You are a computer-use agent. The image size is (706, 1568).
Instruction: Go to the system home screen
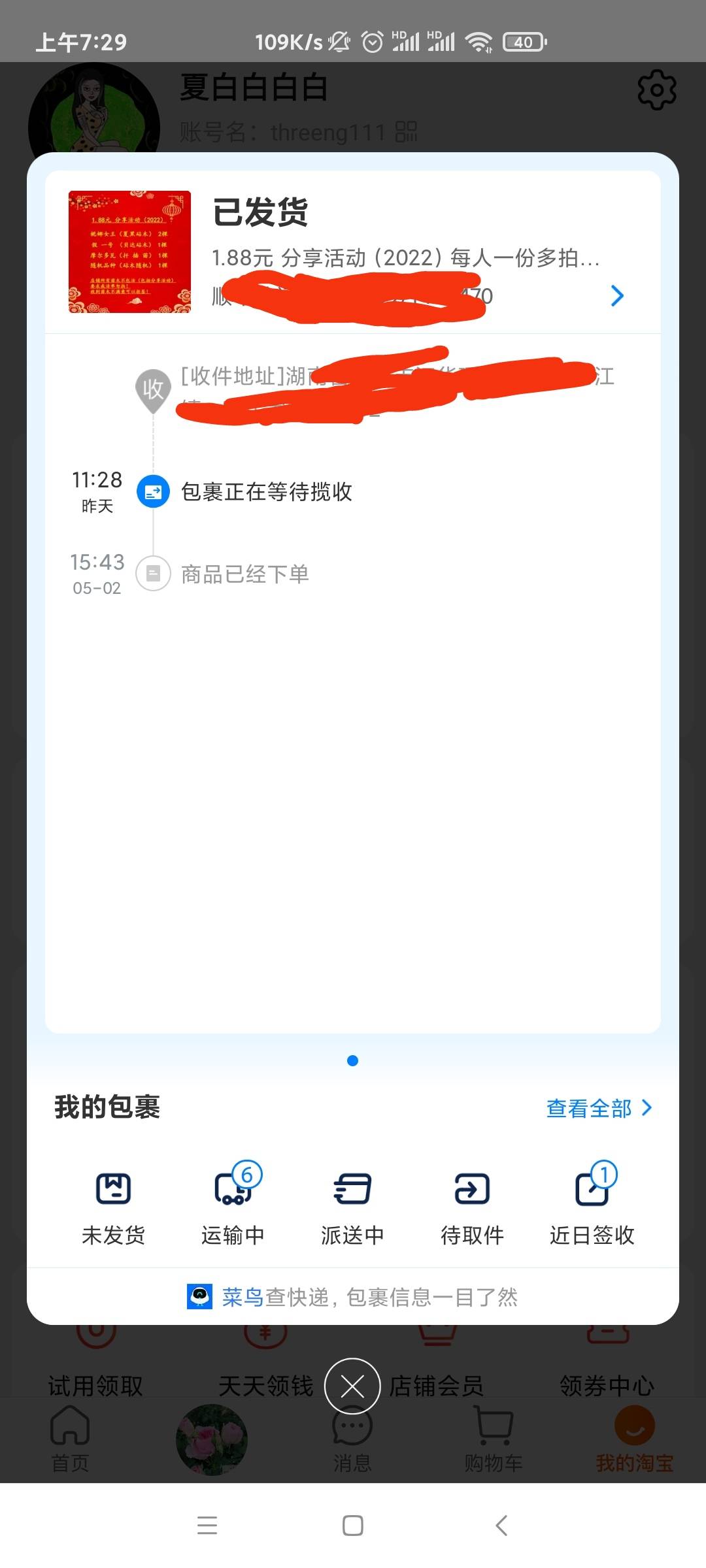click(352, 1526)
